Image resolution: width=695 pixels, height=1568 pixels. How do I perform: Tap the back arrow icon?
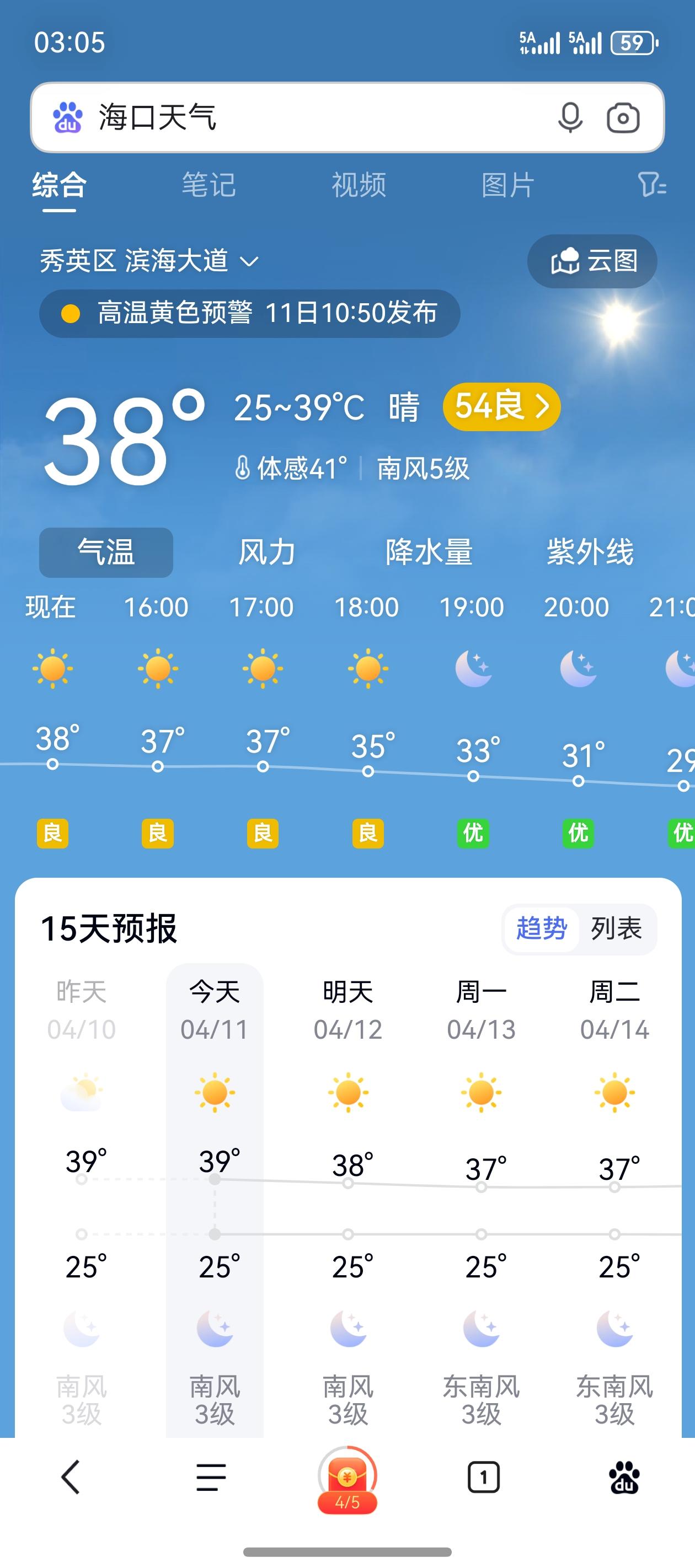69,1478
